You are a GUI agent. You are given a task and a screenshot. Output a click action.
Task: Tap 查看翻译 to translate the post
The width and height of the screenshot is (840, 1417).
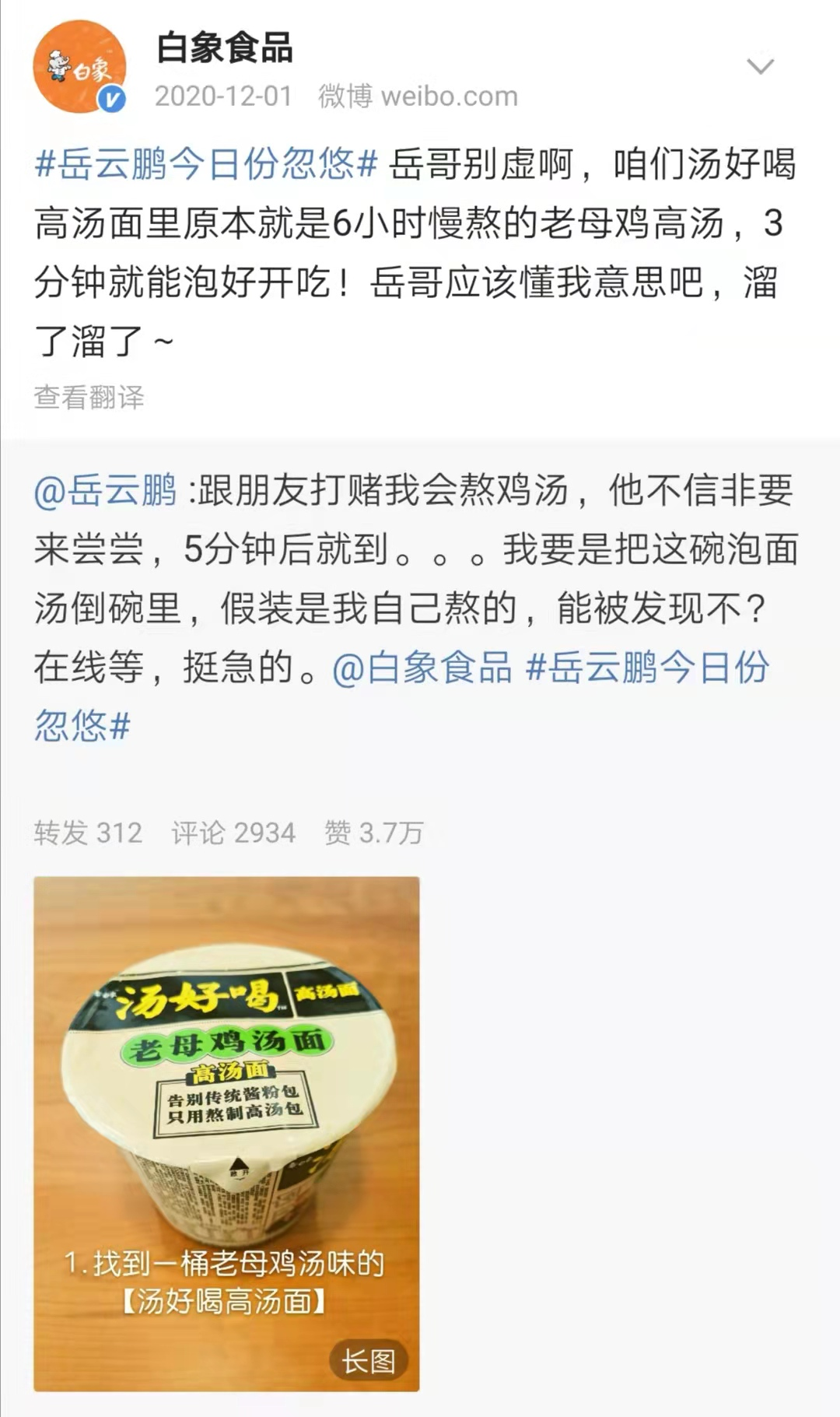(89, 397)
